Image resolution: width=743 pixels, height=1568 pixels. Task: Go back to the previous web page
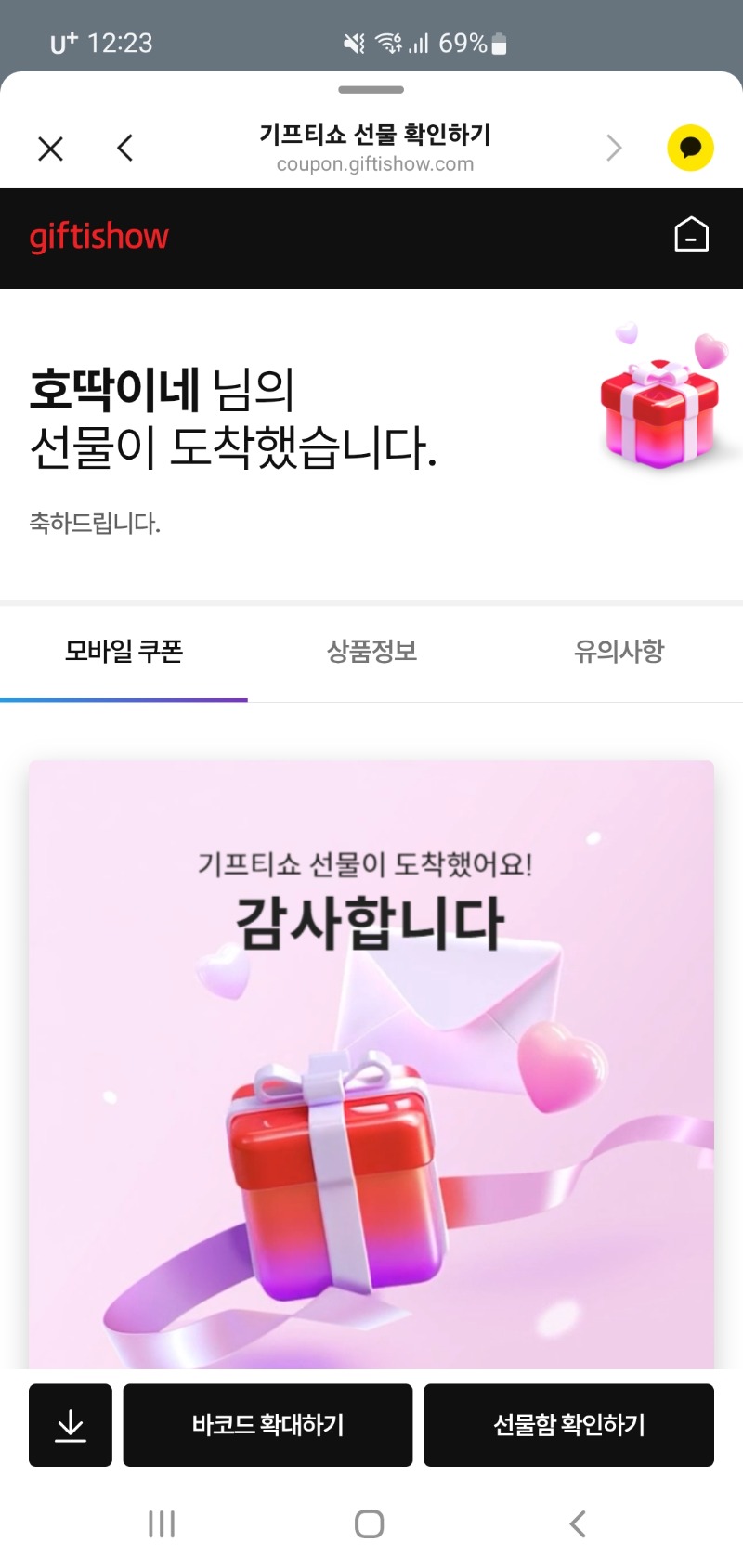click(125, 148)
